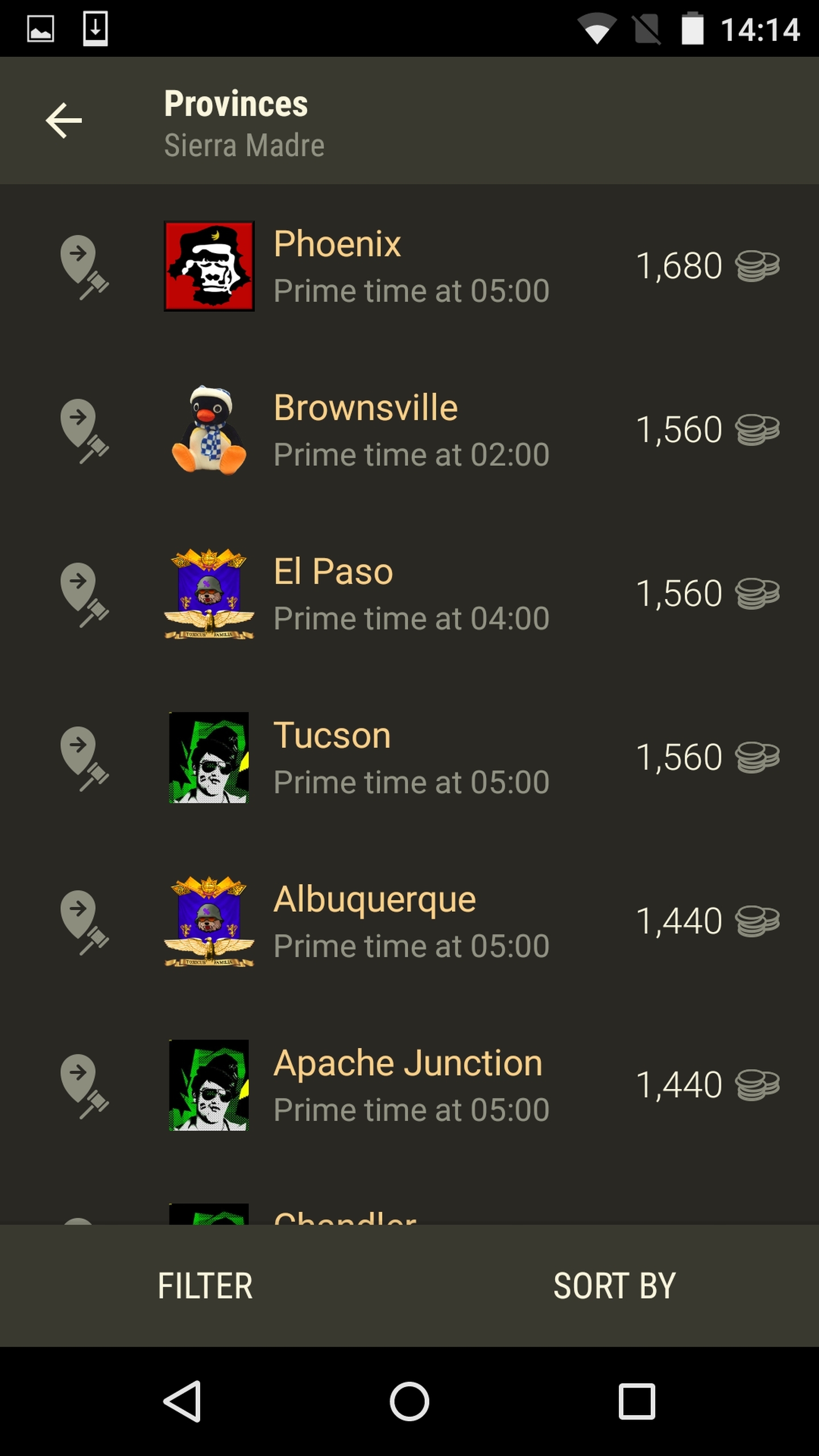
Task: Open the Albuquerque province row
Action: (x=409, y=921)
